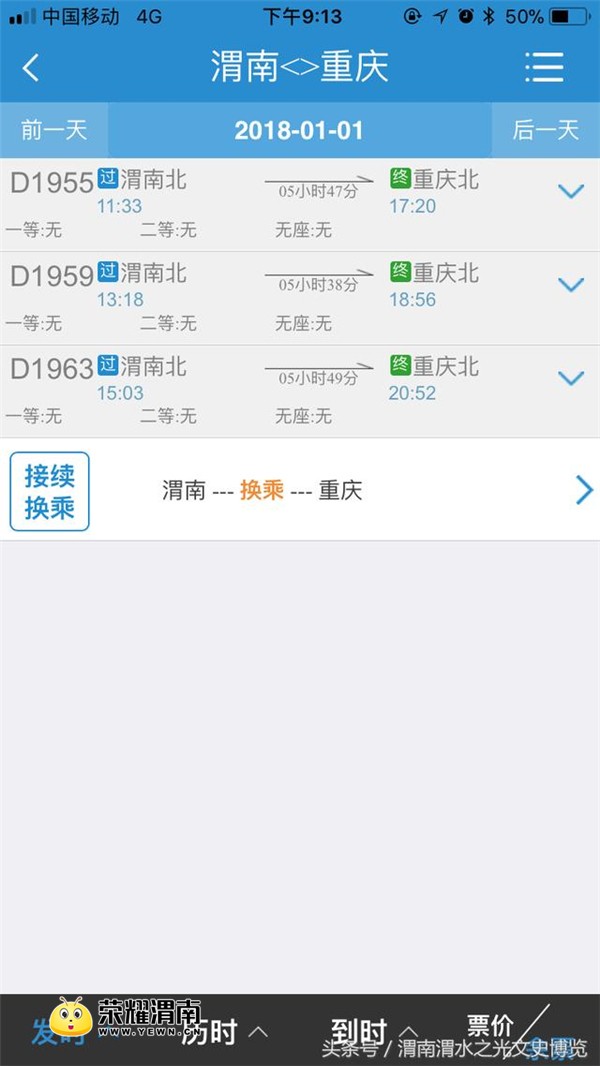Screen dimensions: 600x1066
Task: Expand details for train D1959
Action: (571, 284)
